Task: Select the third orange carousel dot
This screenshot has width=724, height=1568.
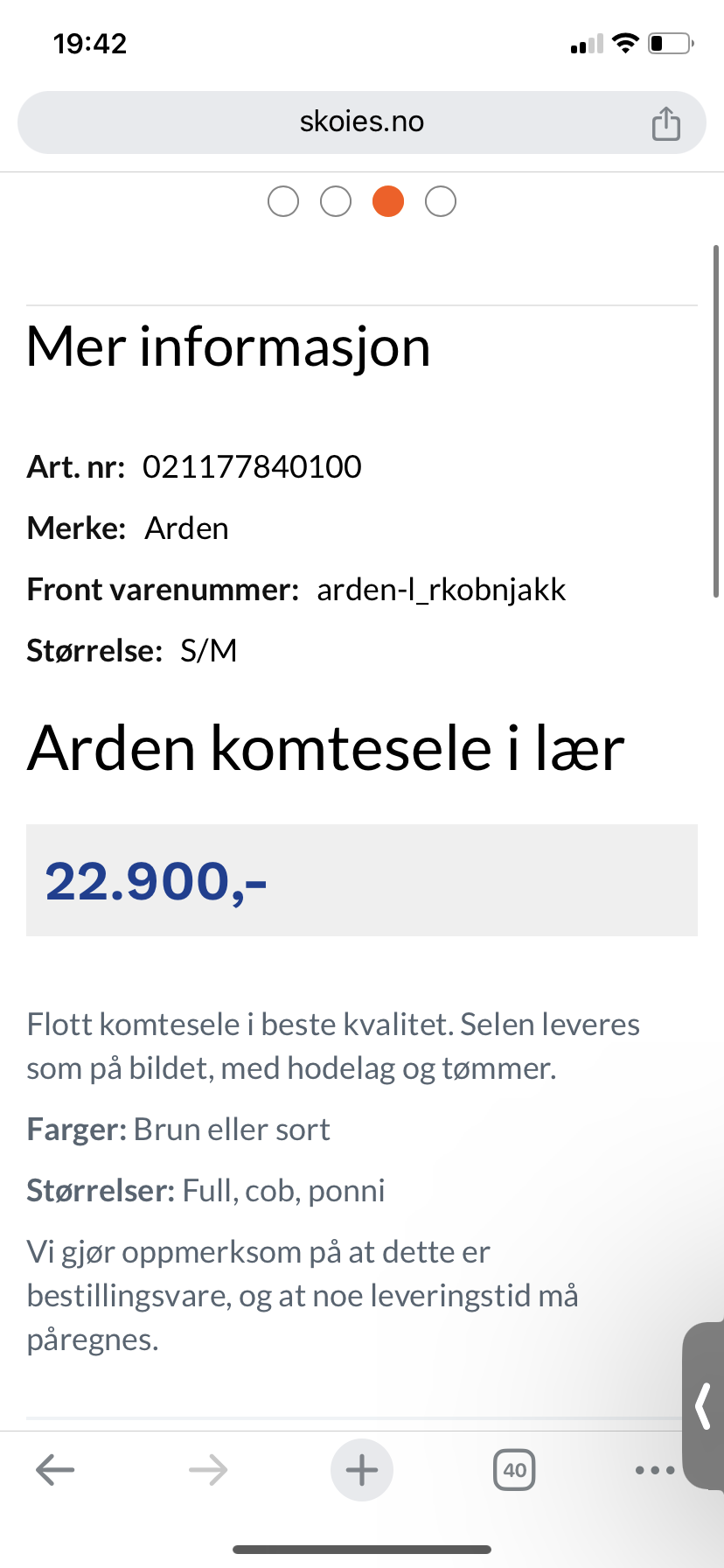Action: 387,200
